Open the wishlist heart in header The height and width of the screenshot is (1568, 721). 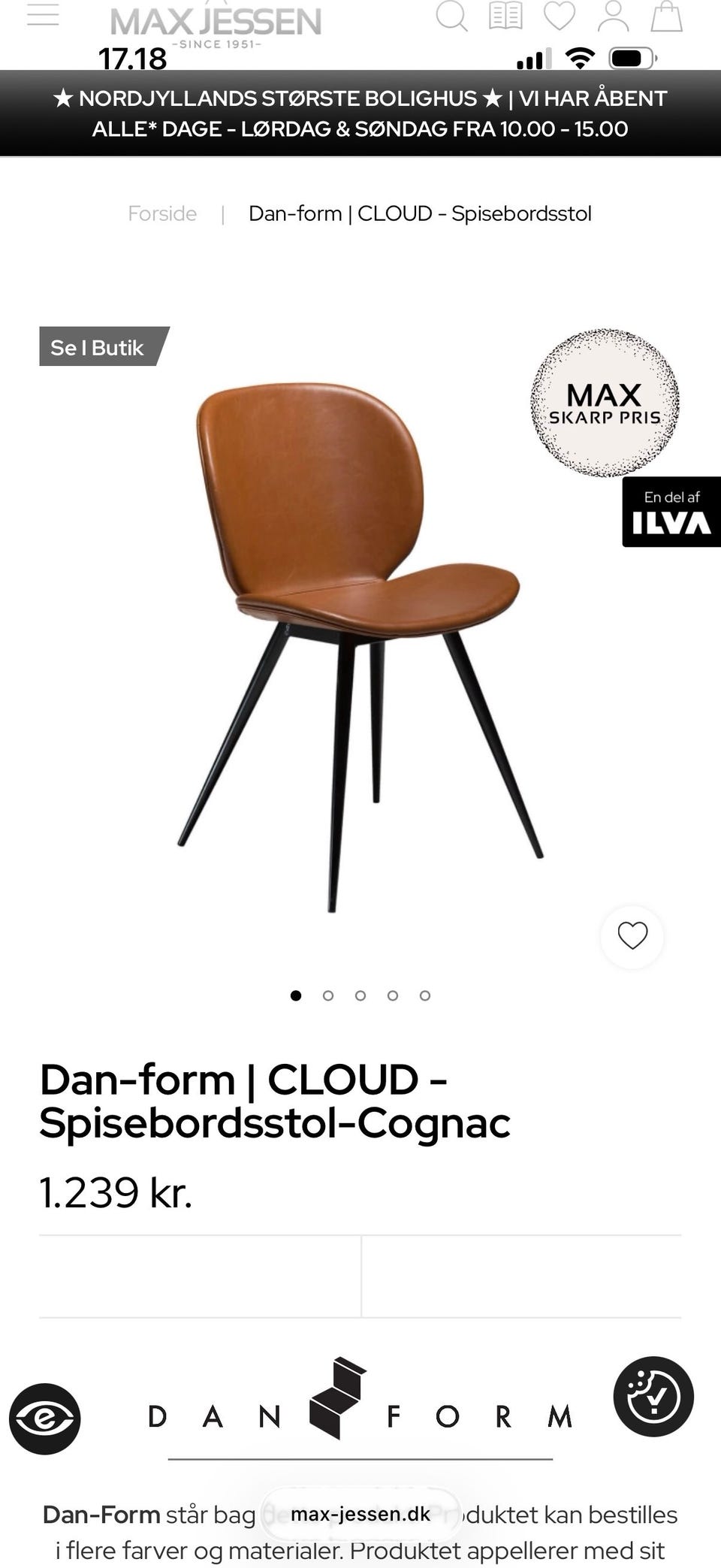(x=560, y=16)
